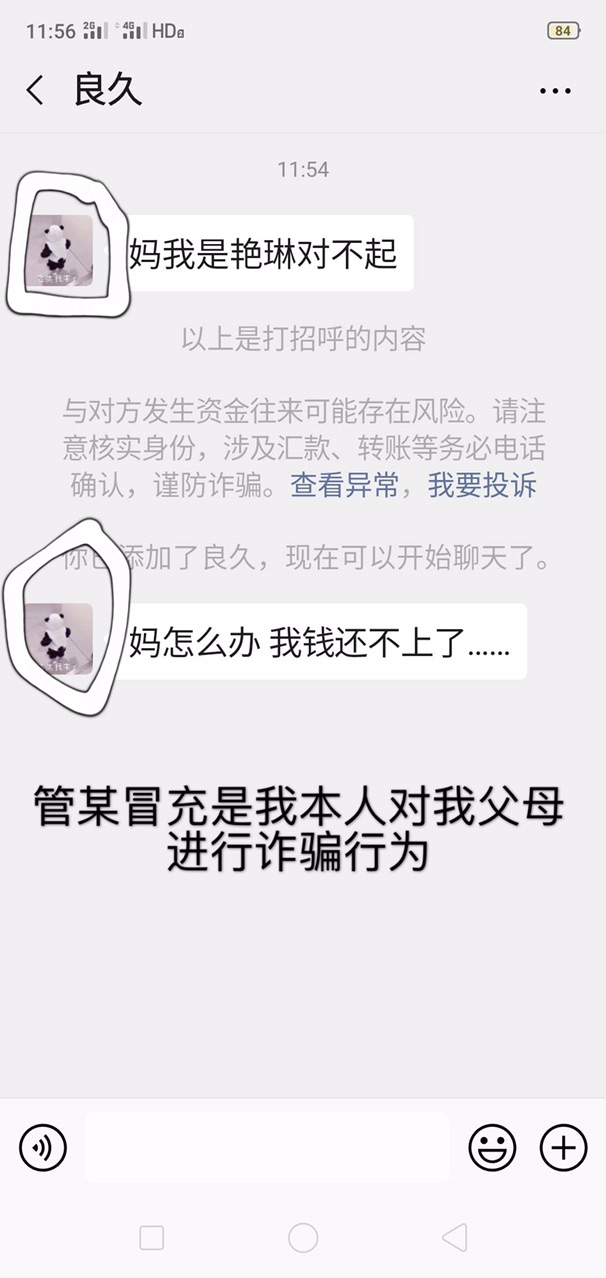Tap the 我要投诉 complaint link
The image size is (606, 1278).
(482, 486)
